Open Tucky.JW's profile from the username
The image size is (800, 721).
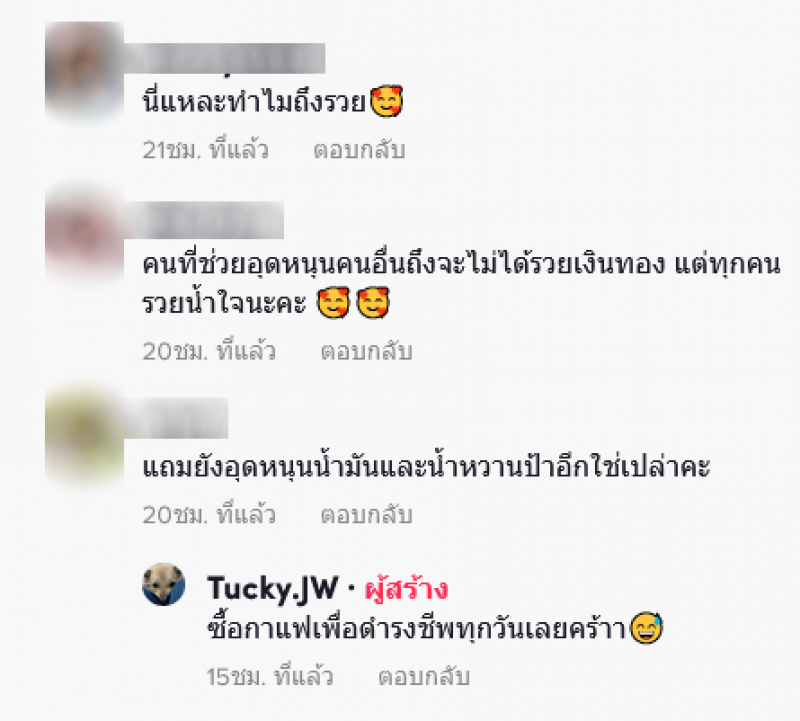[x=271, y=588]
